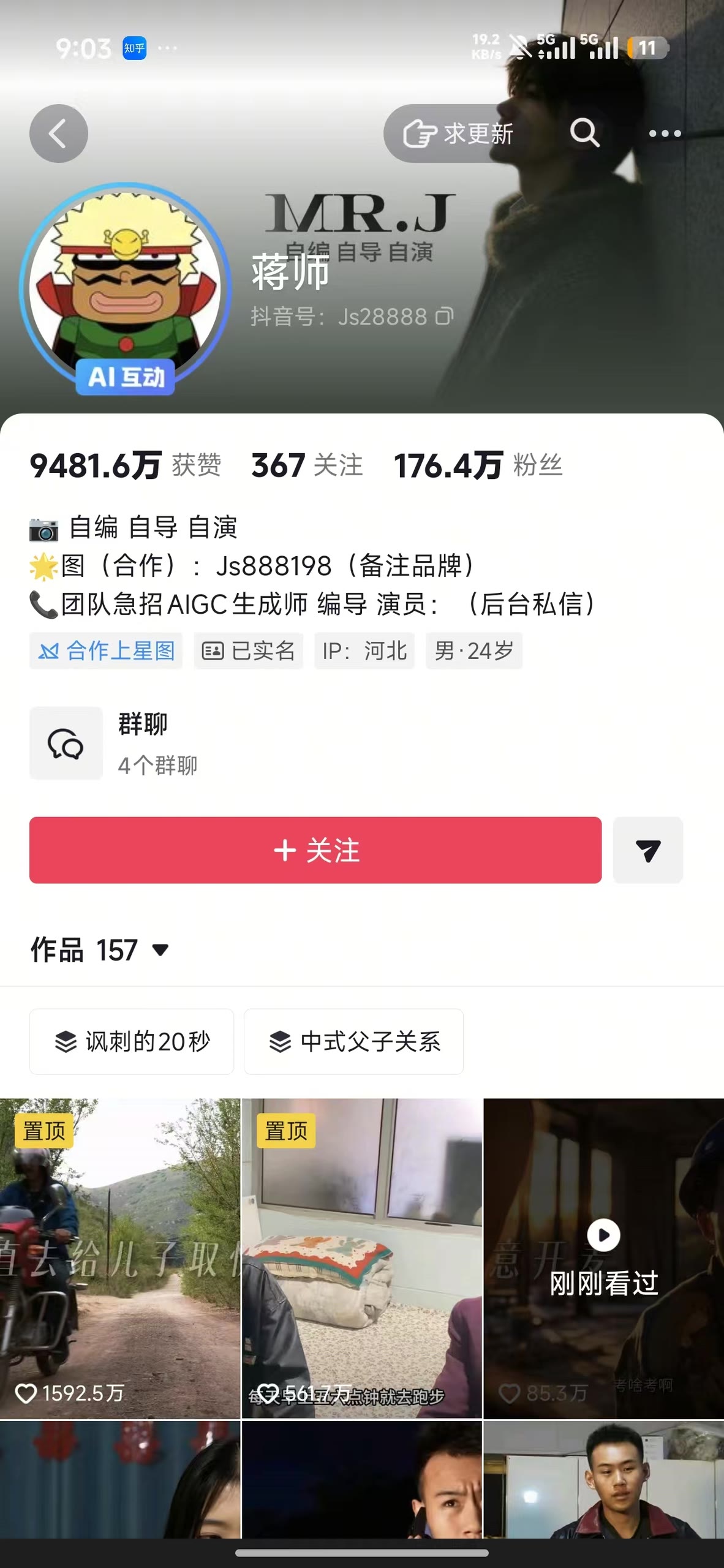This screenshot has height=1568, width=724.
Task: Open the 中式父子关系 collection
Action: tap(353, 1041)
